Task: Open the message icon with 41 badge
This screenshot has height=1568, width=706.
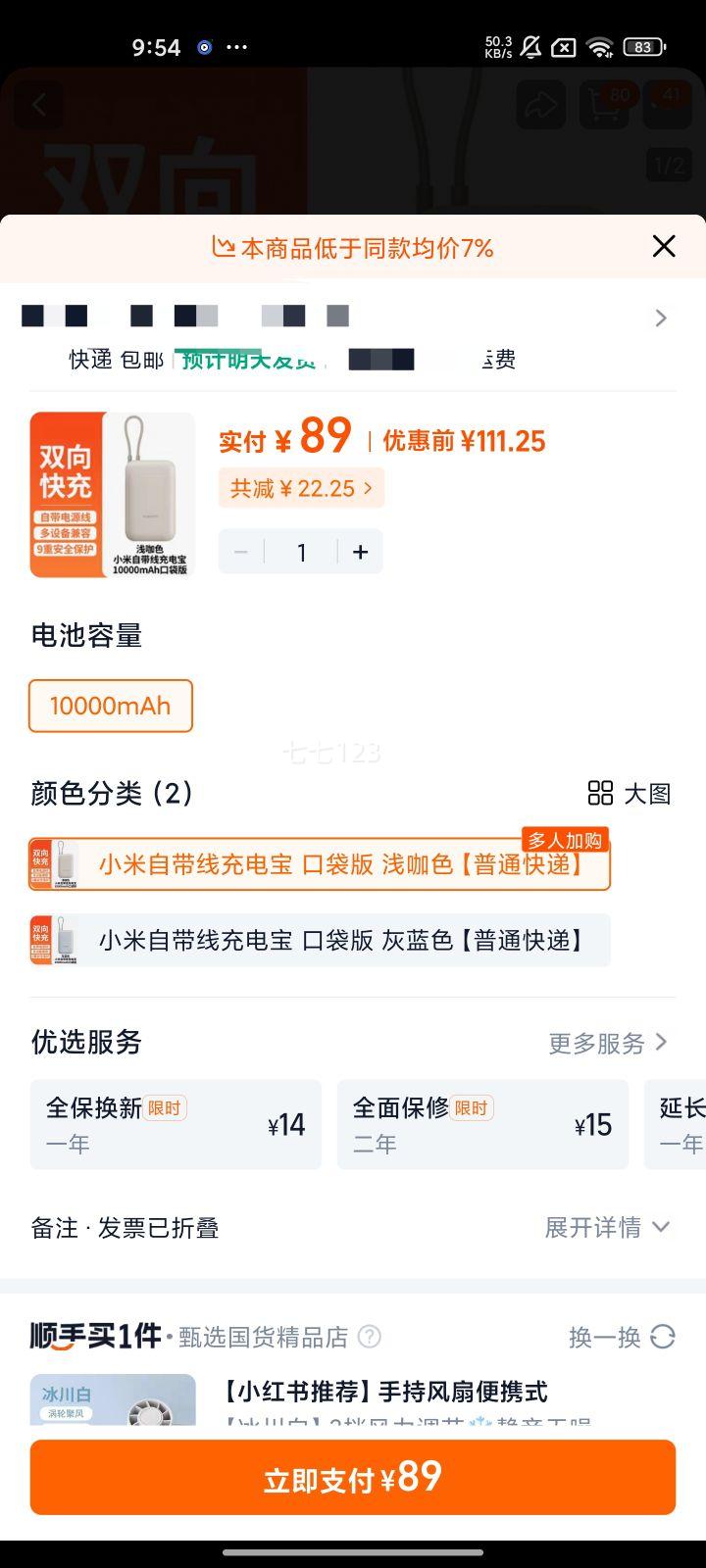Action: click(x=667, y=105)
